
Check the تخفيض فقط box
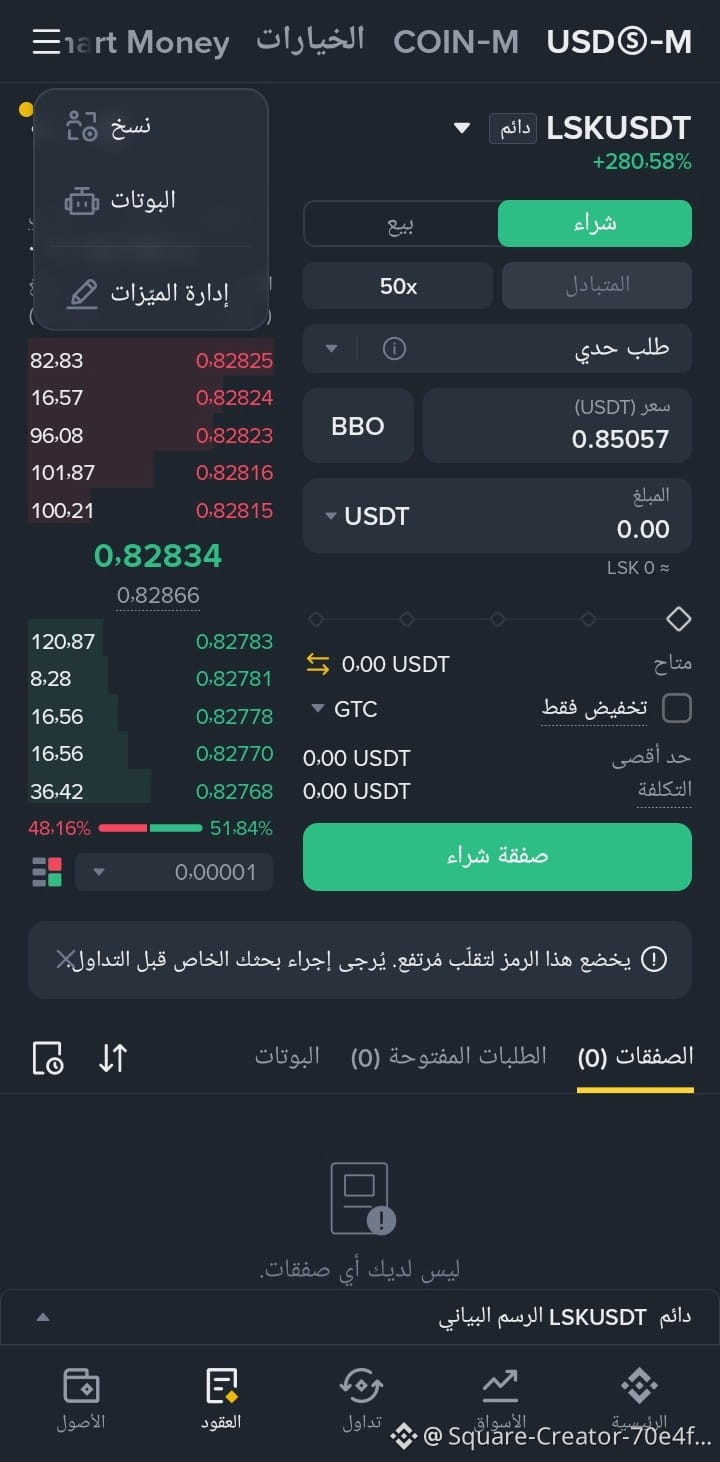pos(677,708)
